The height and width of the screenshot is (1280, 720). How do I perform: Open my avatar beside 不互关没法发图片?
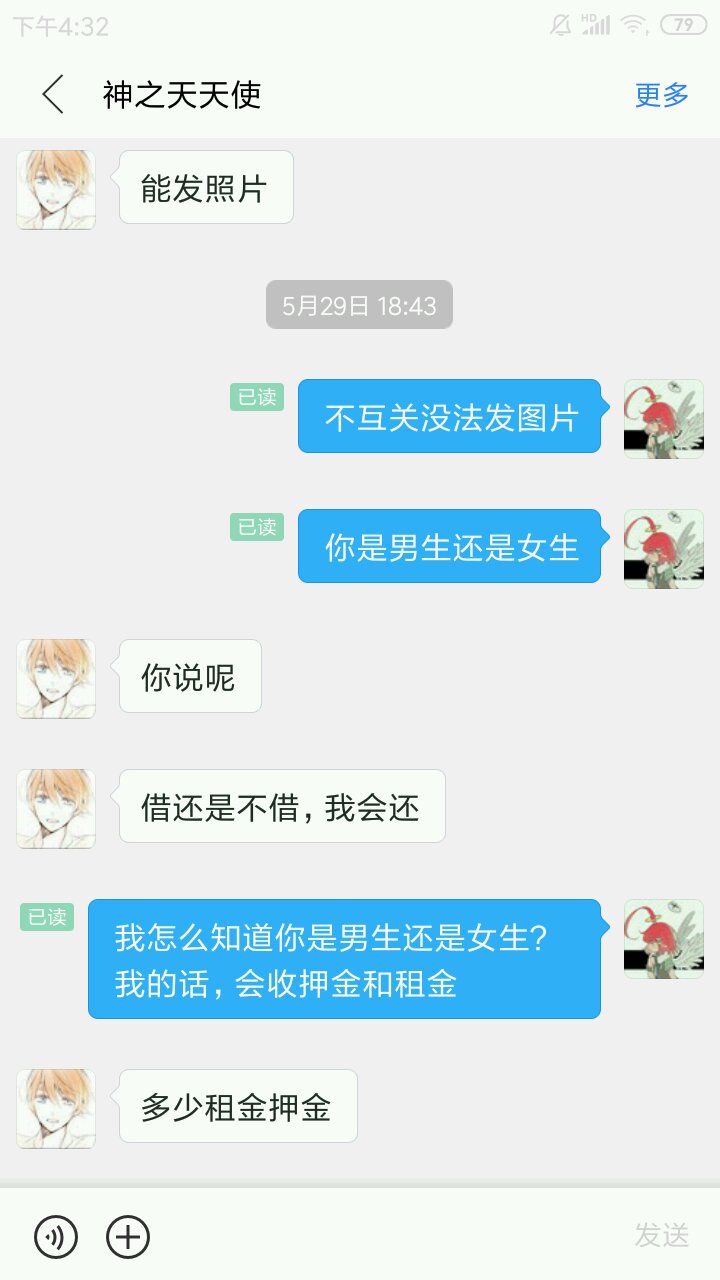click(x=663, y=418)
